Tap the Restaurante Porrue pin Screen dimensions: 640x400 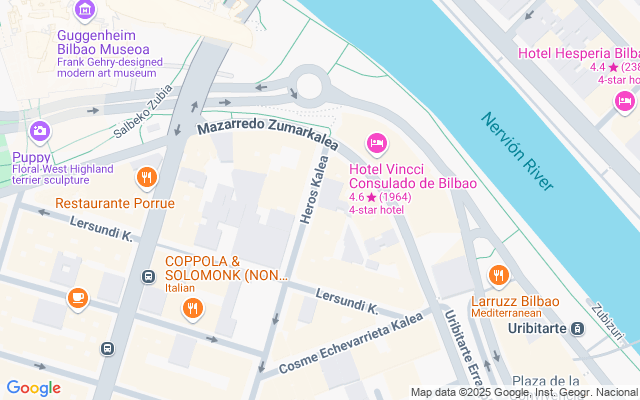pos(147,178)
